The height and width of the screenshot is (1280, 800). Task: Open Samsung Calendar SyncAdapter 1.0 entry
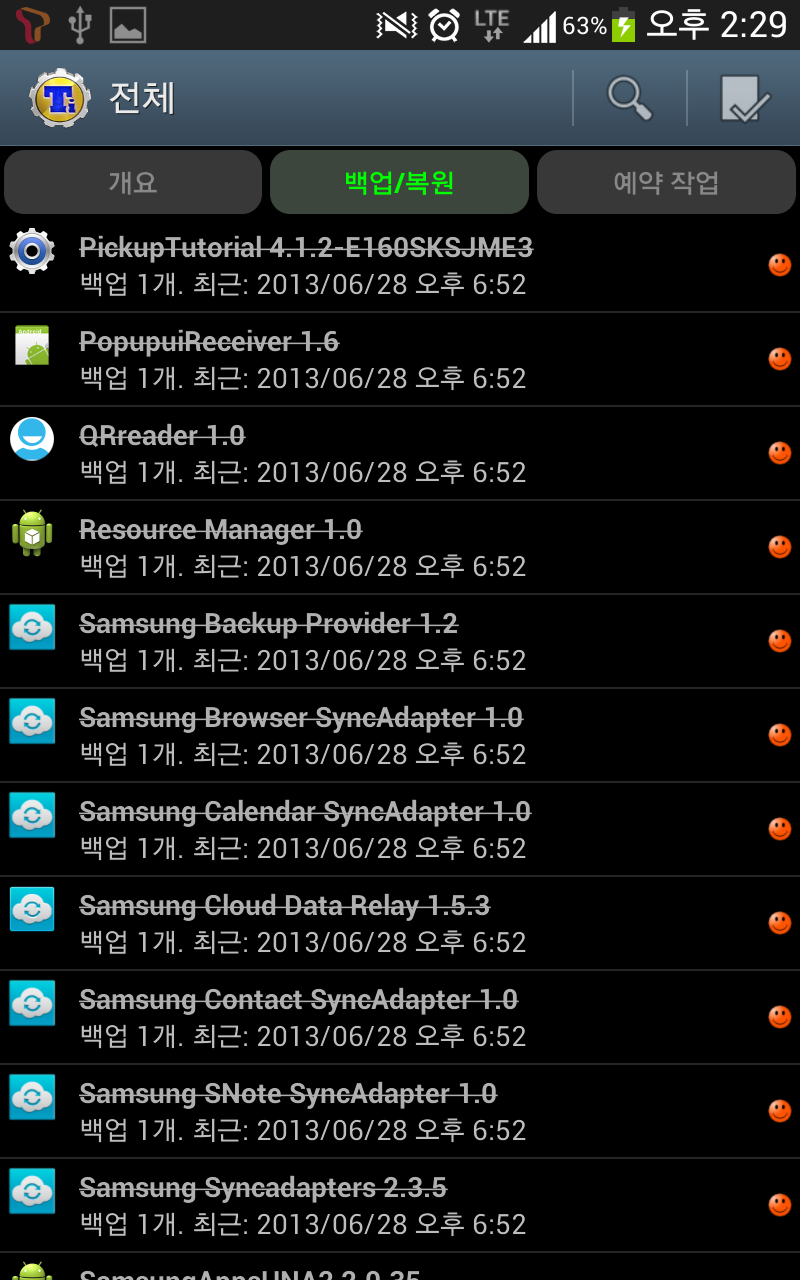(x=400, y=830)
